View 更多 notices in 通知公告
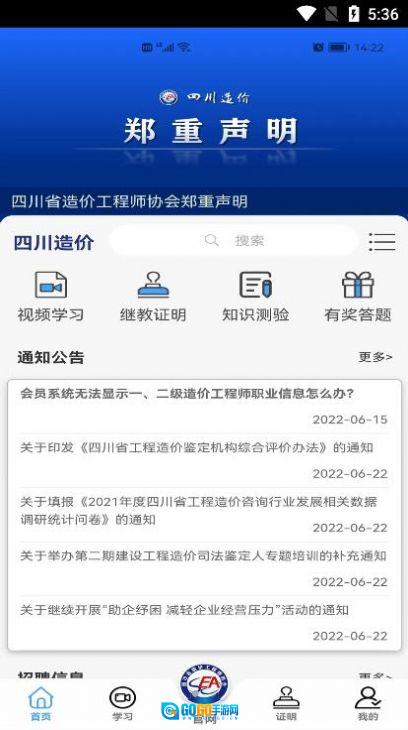408x730 pixels. point(375,357)
